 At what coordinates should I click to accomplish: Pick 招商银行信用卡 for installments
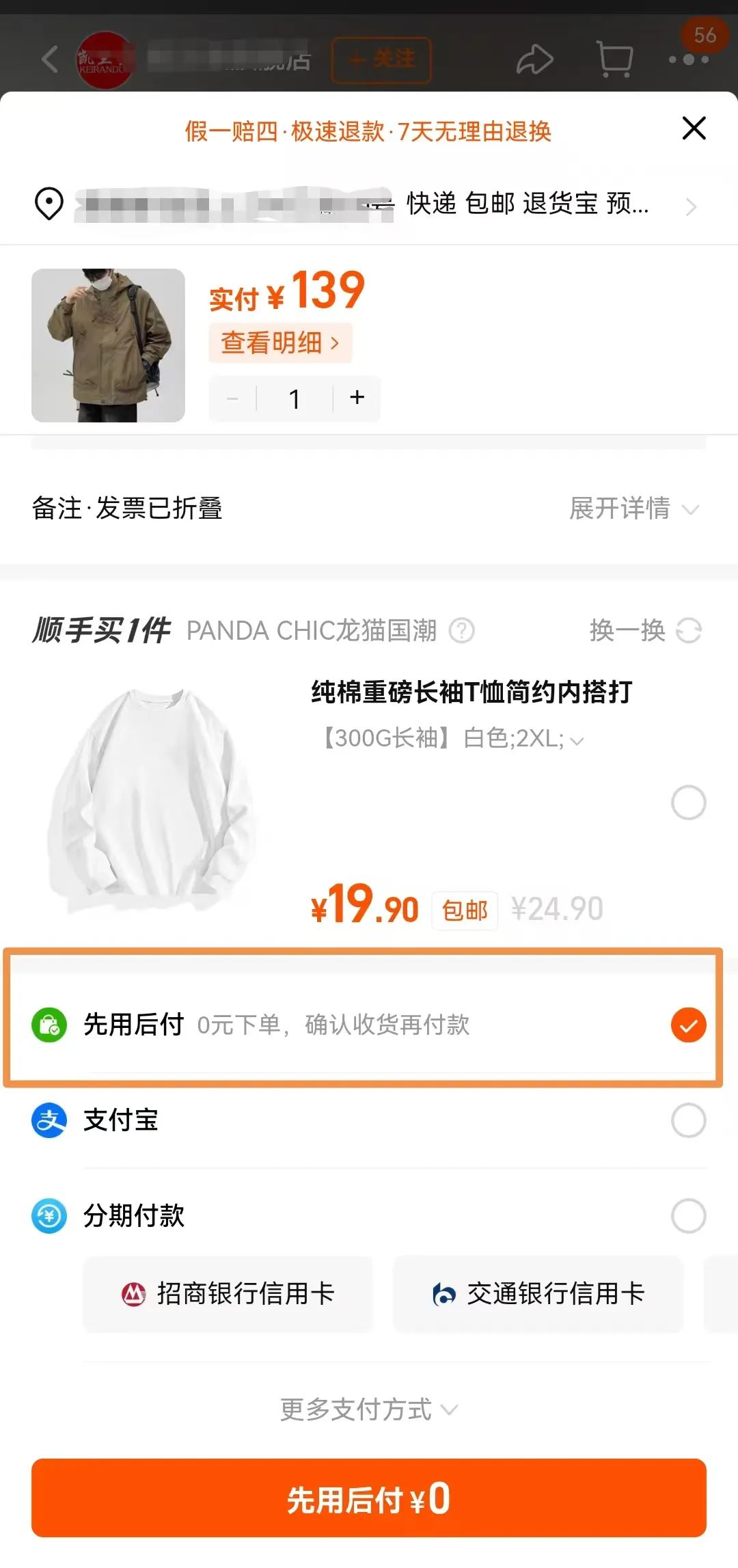(x=228, y=1293)
